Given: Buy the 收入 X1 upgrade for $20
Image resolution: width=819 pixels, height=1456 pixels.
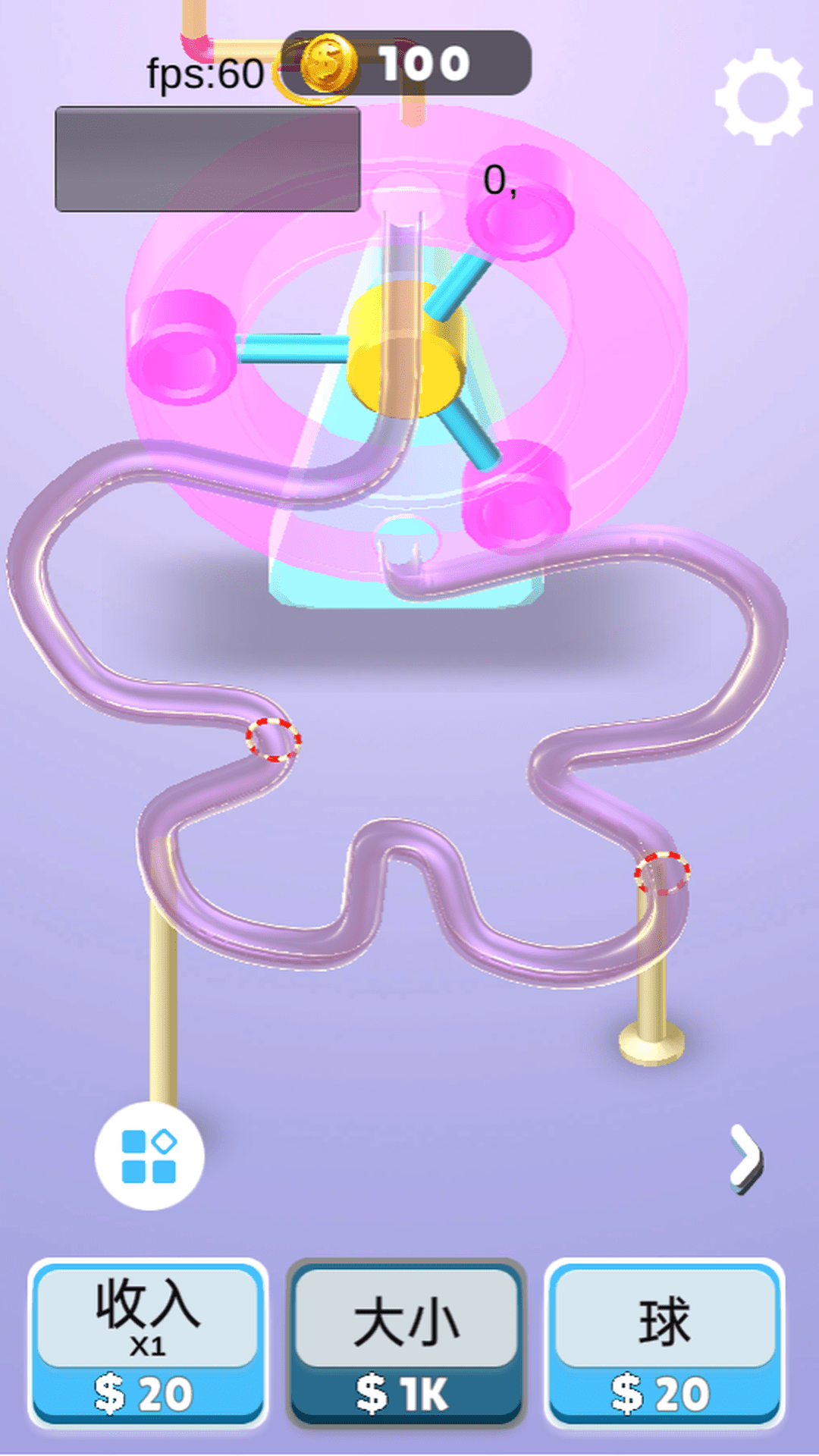Looking at the screenshot, I should point(148,1343).
